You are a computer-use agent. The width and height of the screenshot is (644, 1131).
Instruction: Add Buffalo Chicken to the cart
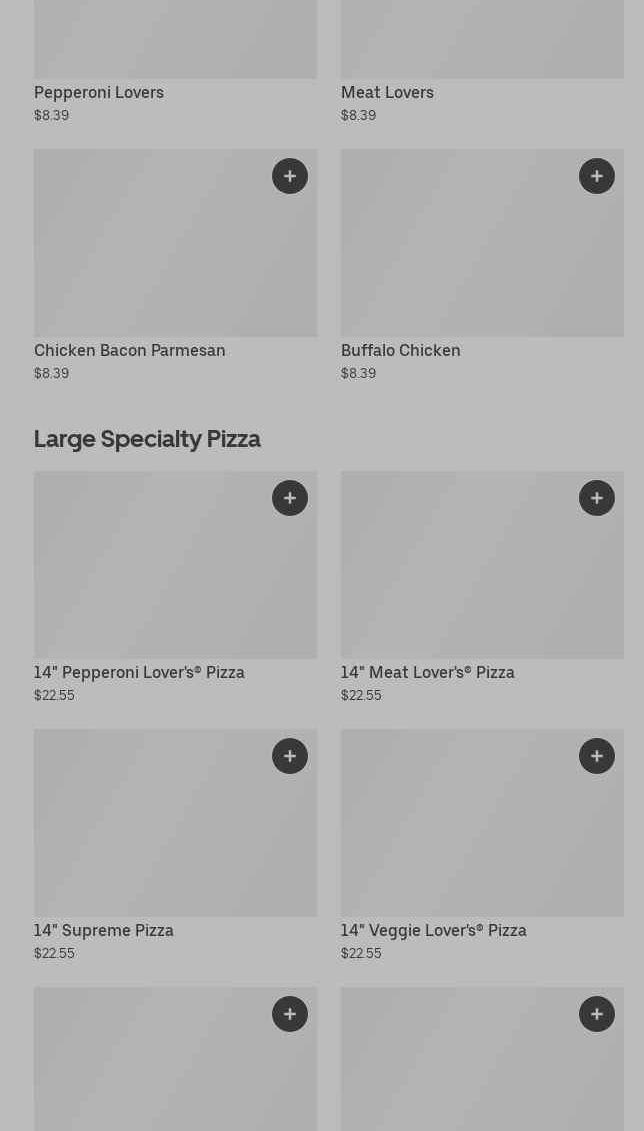(597, 176)
